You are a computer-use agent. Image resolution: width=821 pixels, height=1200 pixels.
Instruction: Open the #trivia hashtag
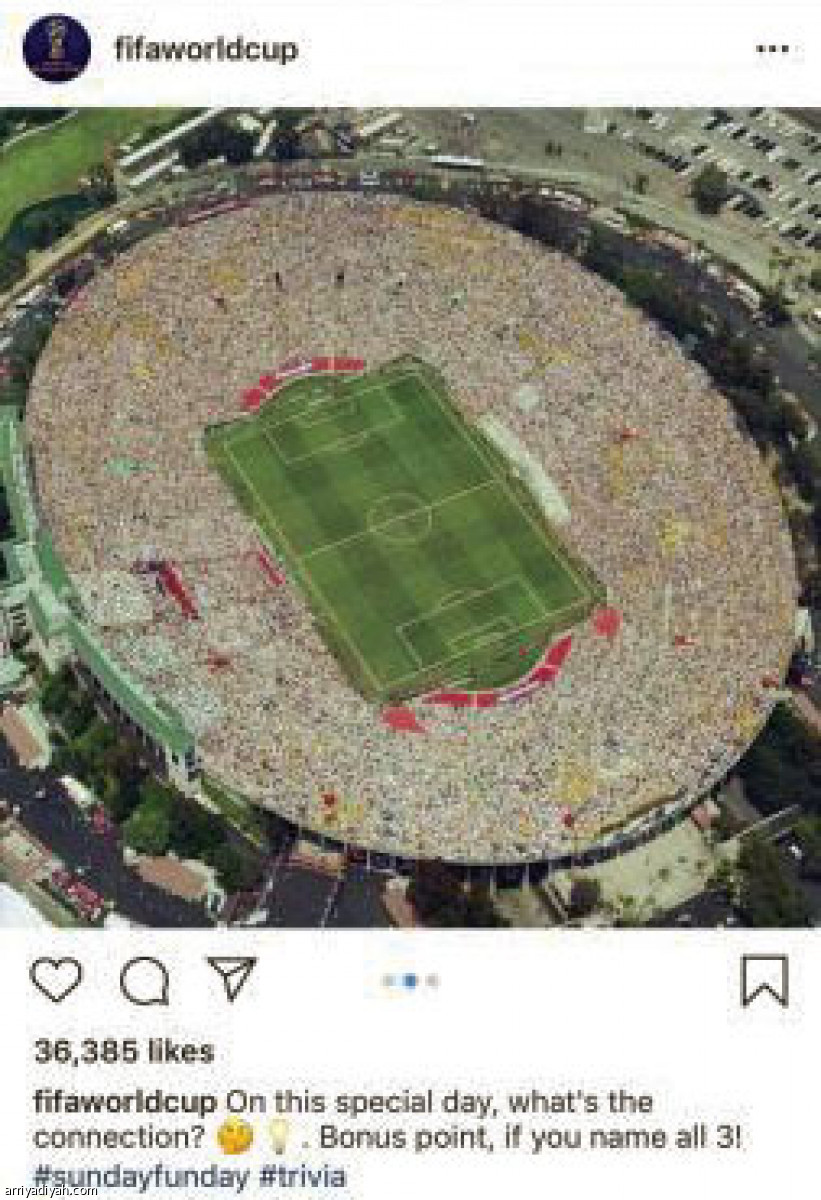click(302, 1176)
